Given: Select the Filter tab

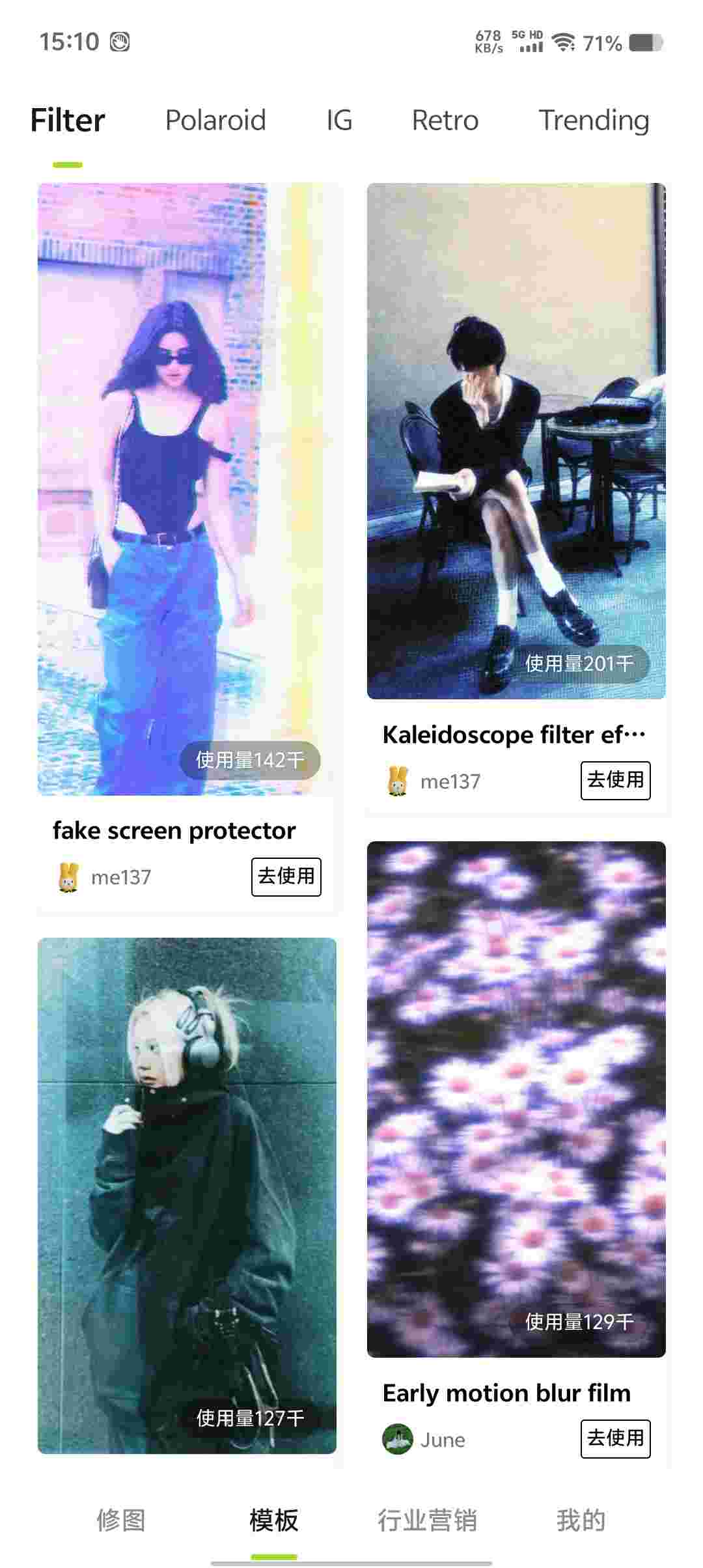Looking at the screenshot, I should click(x=68, y=120).
